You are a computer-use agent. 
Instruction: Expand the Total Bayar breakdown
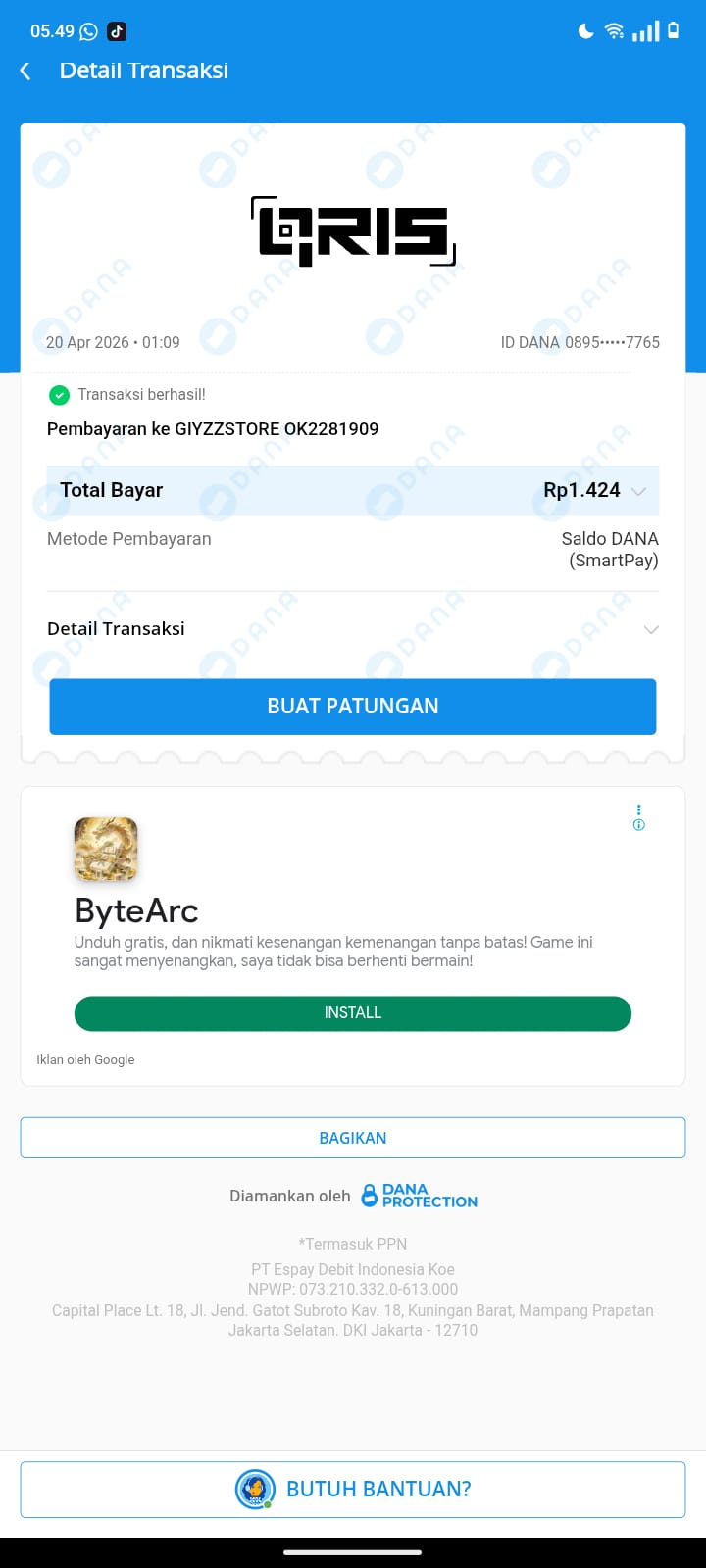coord(638,491)
